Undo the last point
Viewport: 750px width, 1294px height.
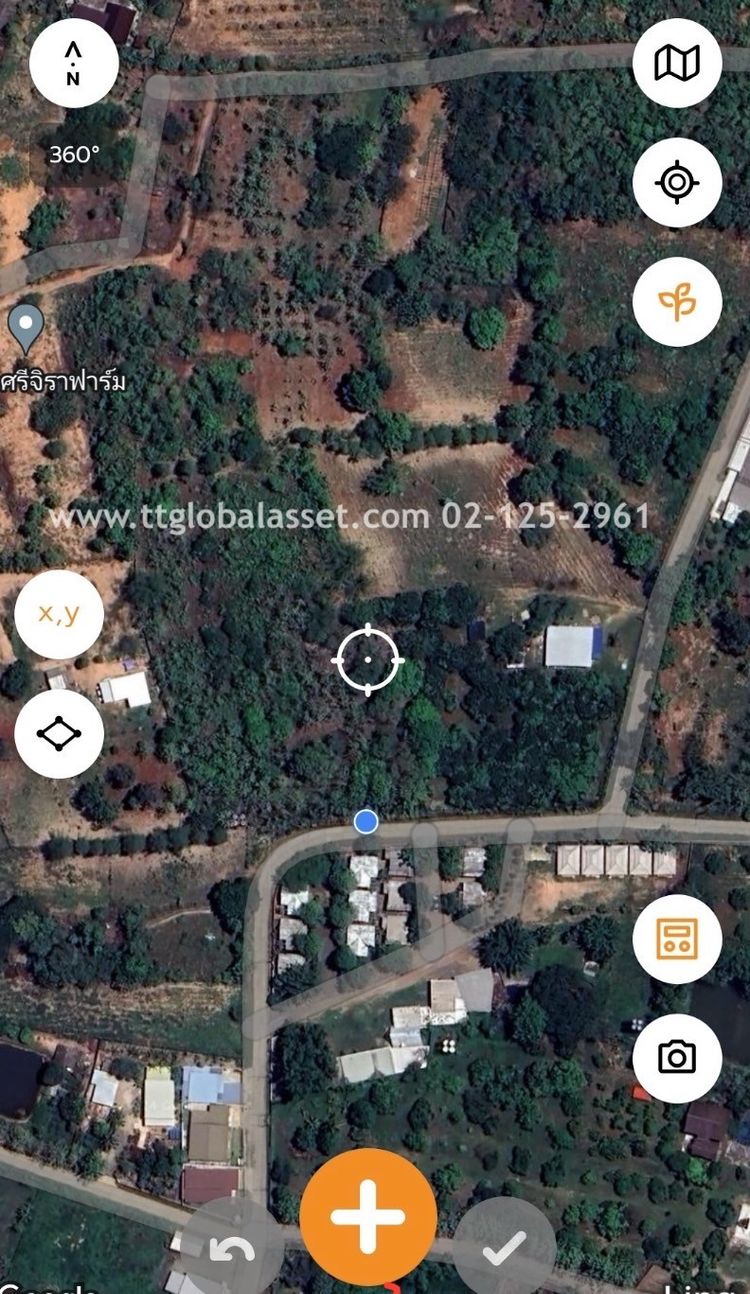[232, 1247]
